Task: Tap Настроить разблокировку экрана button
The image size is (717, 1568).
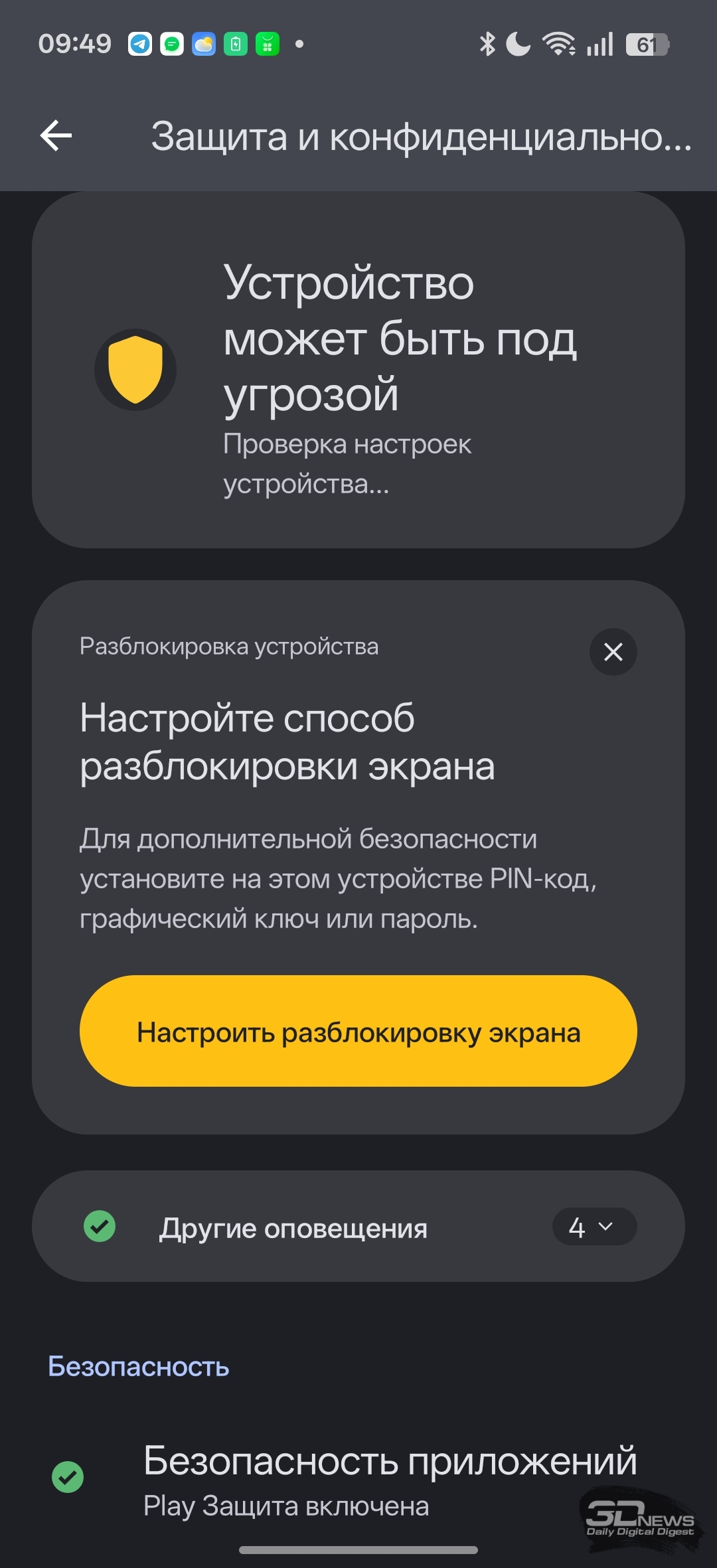Action: [358, 1031]
